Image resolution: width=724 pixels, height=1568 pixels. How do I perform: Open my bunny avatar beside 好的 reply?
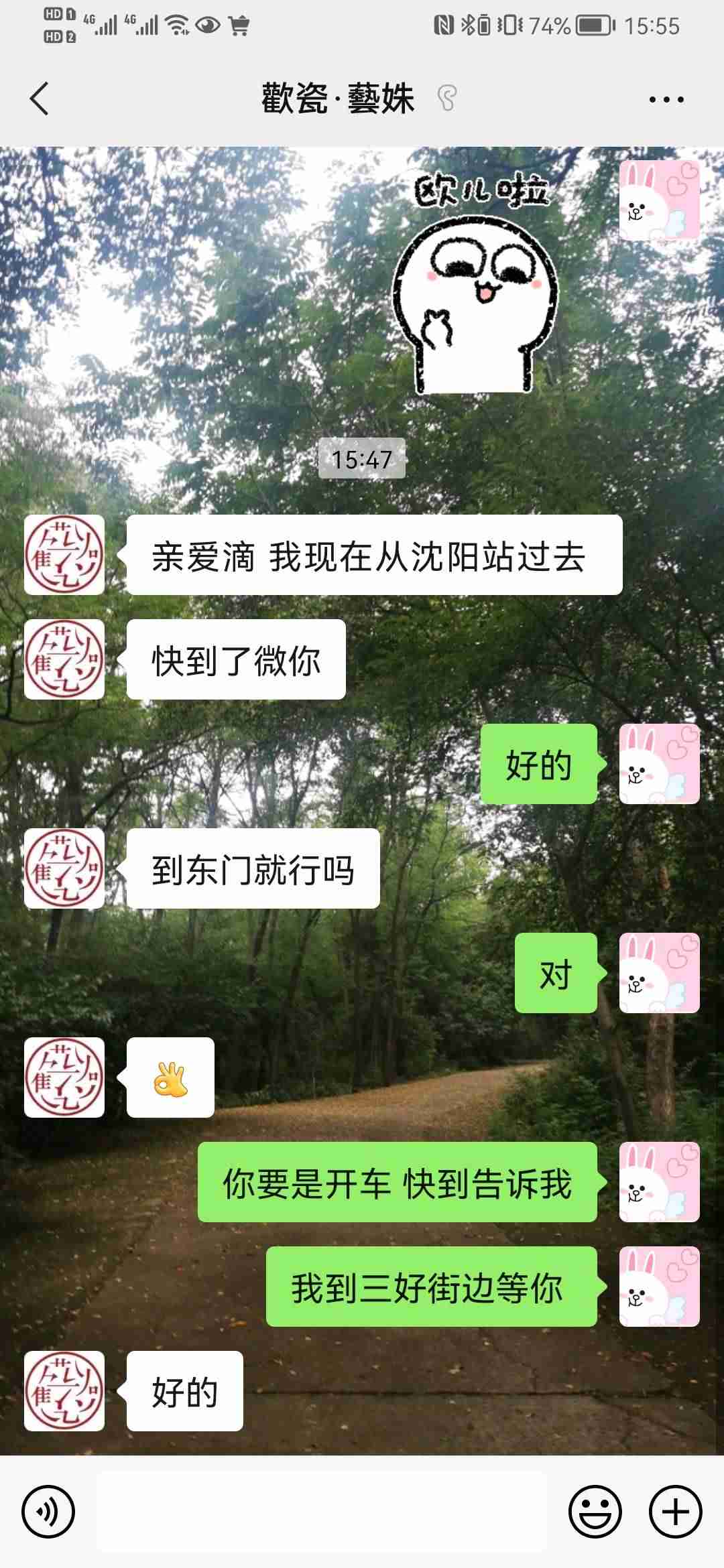pos(659,764)
